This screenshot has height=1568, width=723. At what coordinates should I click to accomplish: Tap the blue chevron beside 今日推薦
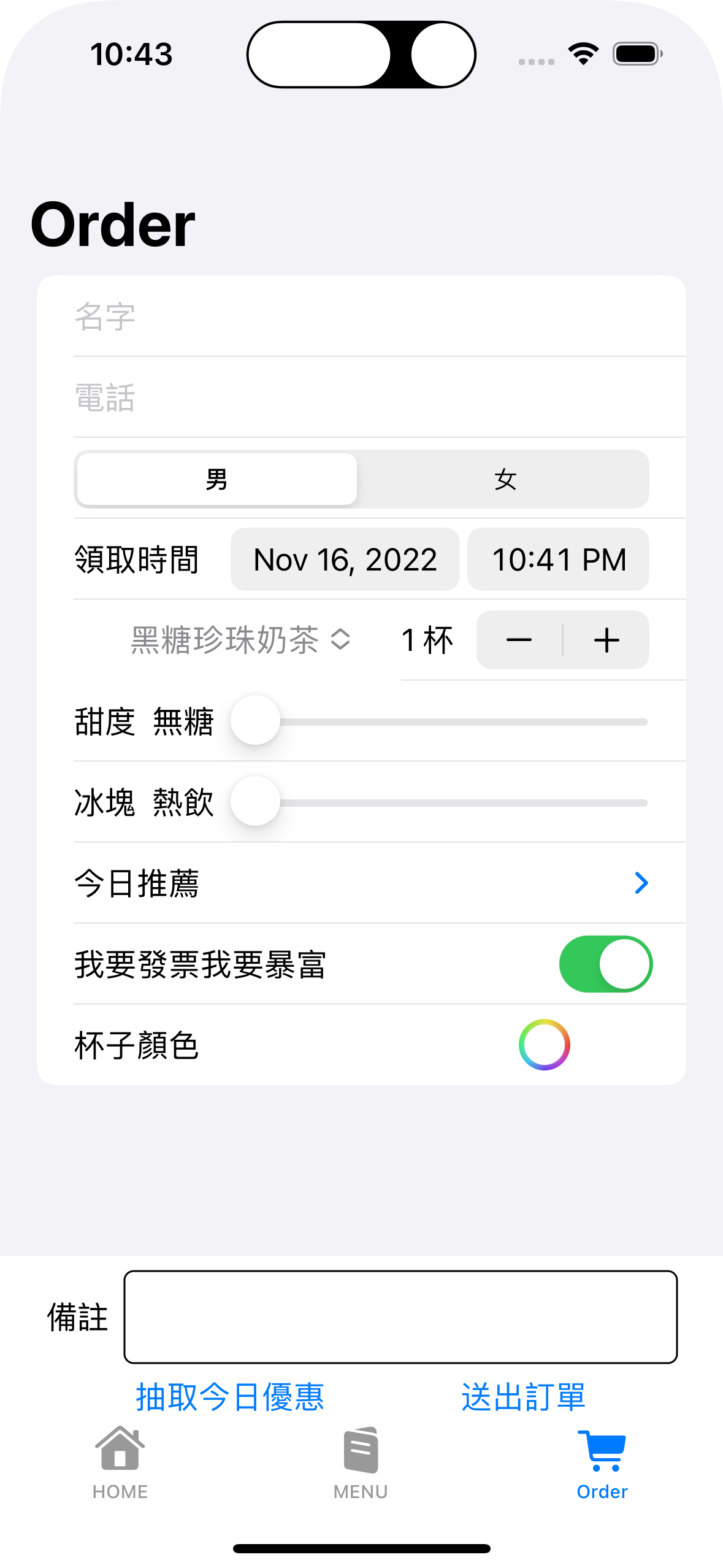point(641,883)
